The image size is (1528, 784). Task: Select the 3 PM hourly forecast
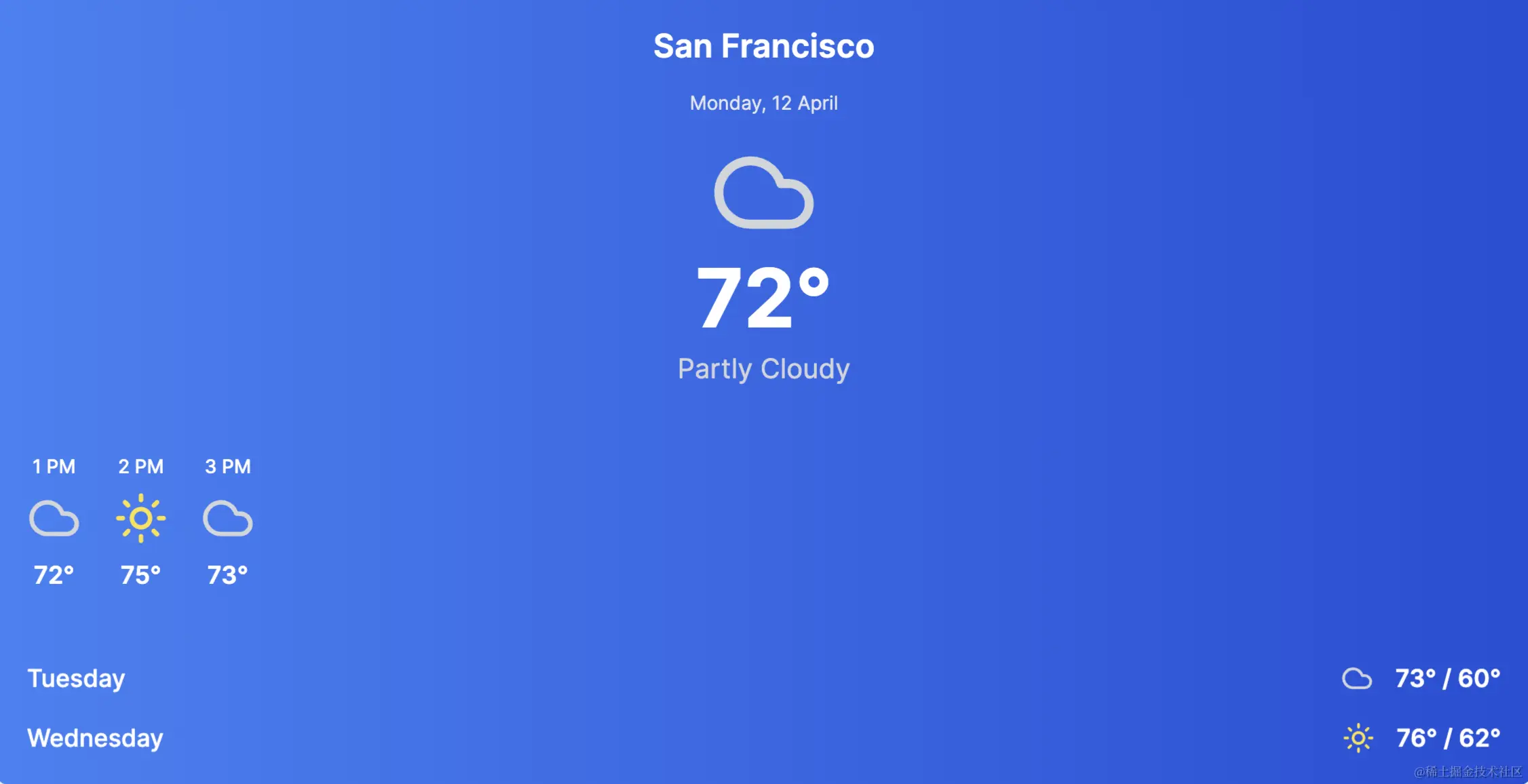(228, 520)
